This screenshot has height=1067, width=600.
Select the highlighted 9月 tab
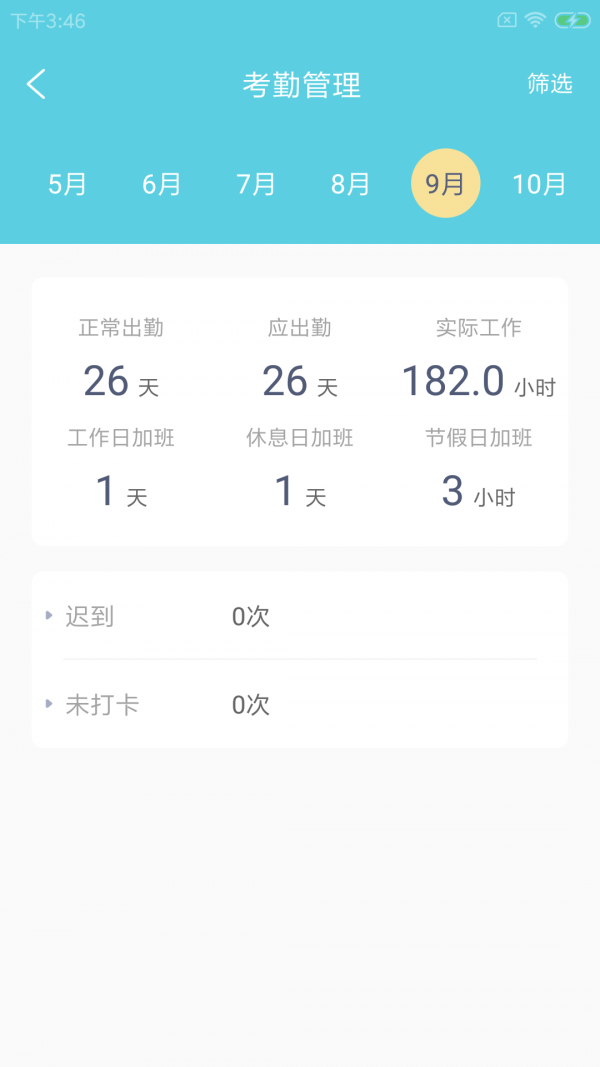click(445, 184)
